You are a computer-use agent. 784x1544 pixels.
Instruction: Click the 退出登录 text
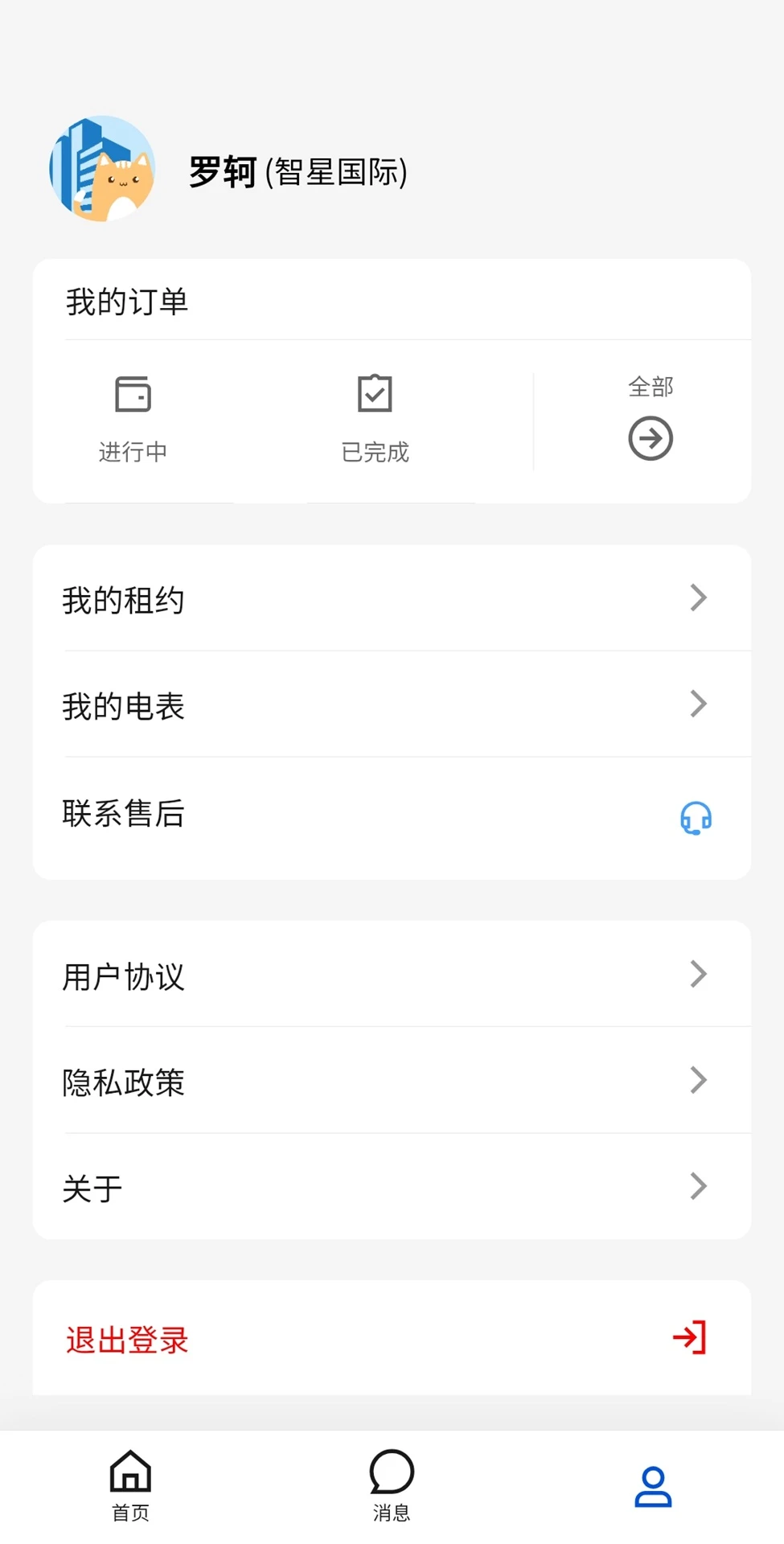coord(127,1337)
